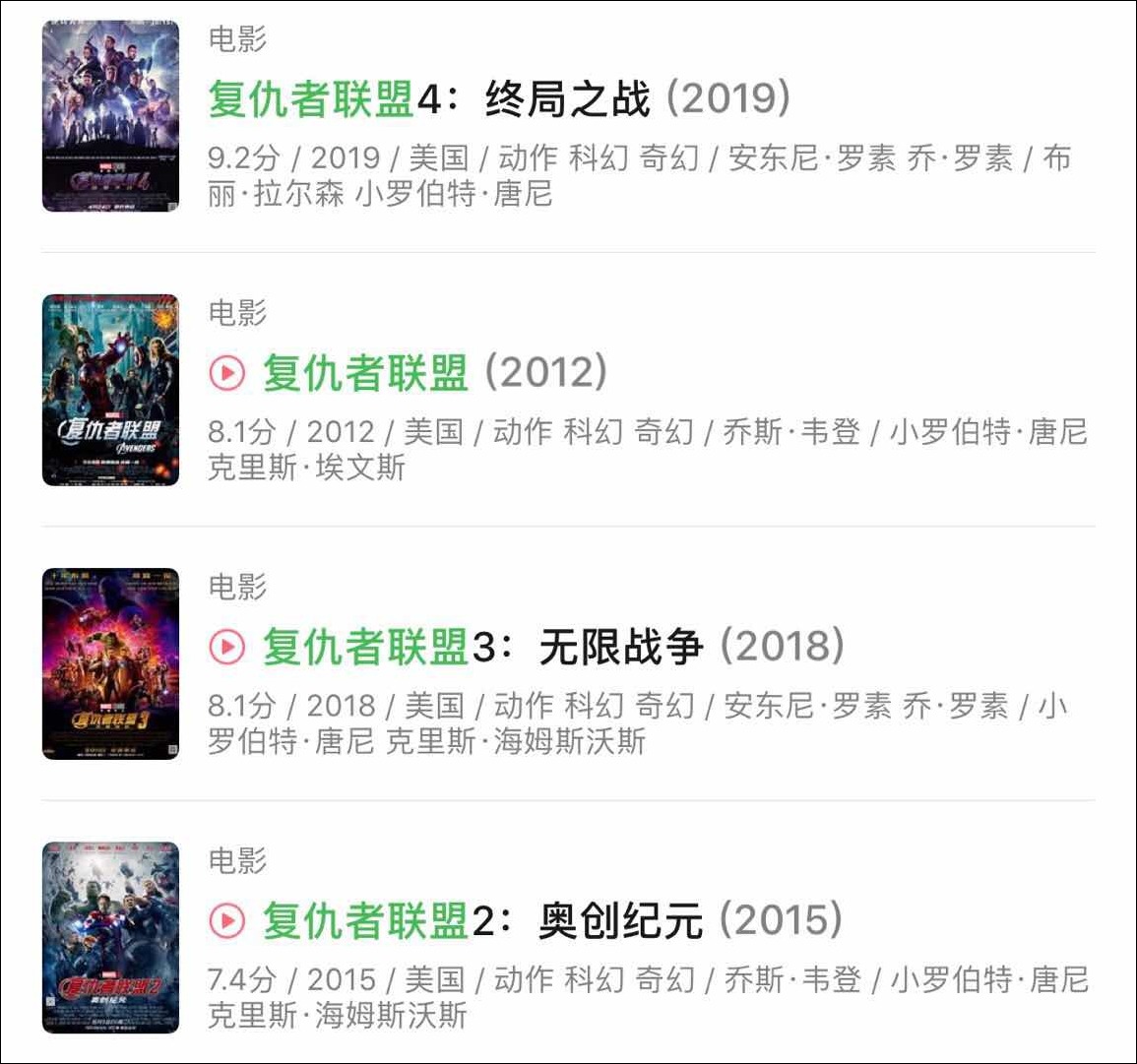Viewport: 1137px width, 1064px height.
Task: Play 复仇者联盟2：奥创纪元 via play icon
Action: (x=227, y=920)
